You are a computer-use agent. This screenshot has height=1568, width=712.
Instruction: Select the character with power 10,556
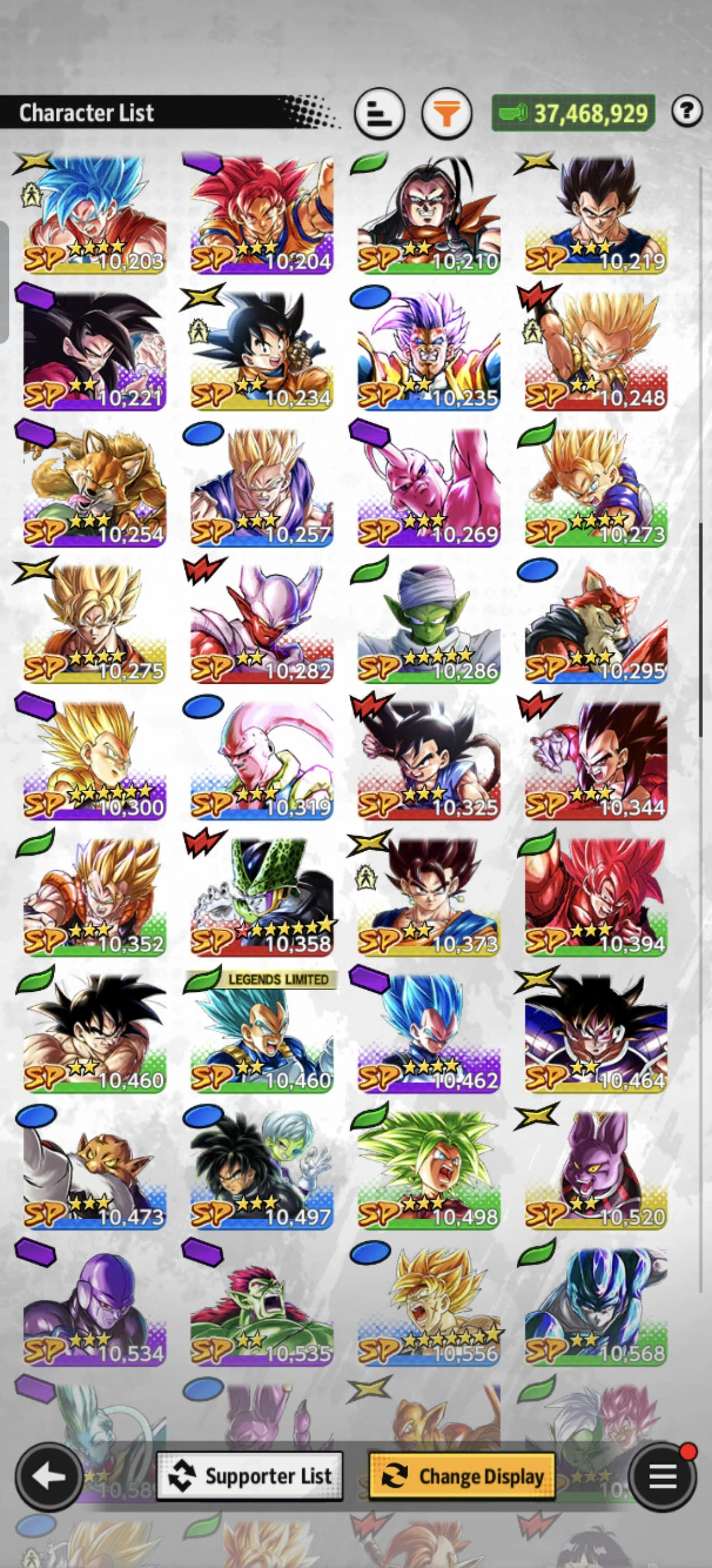(x=428, y=1305)
